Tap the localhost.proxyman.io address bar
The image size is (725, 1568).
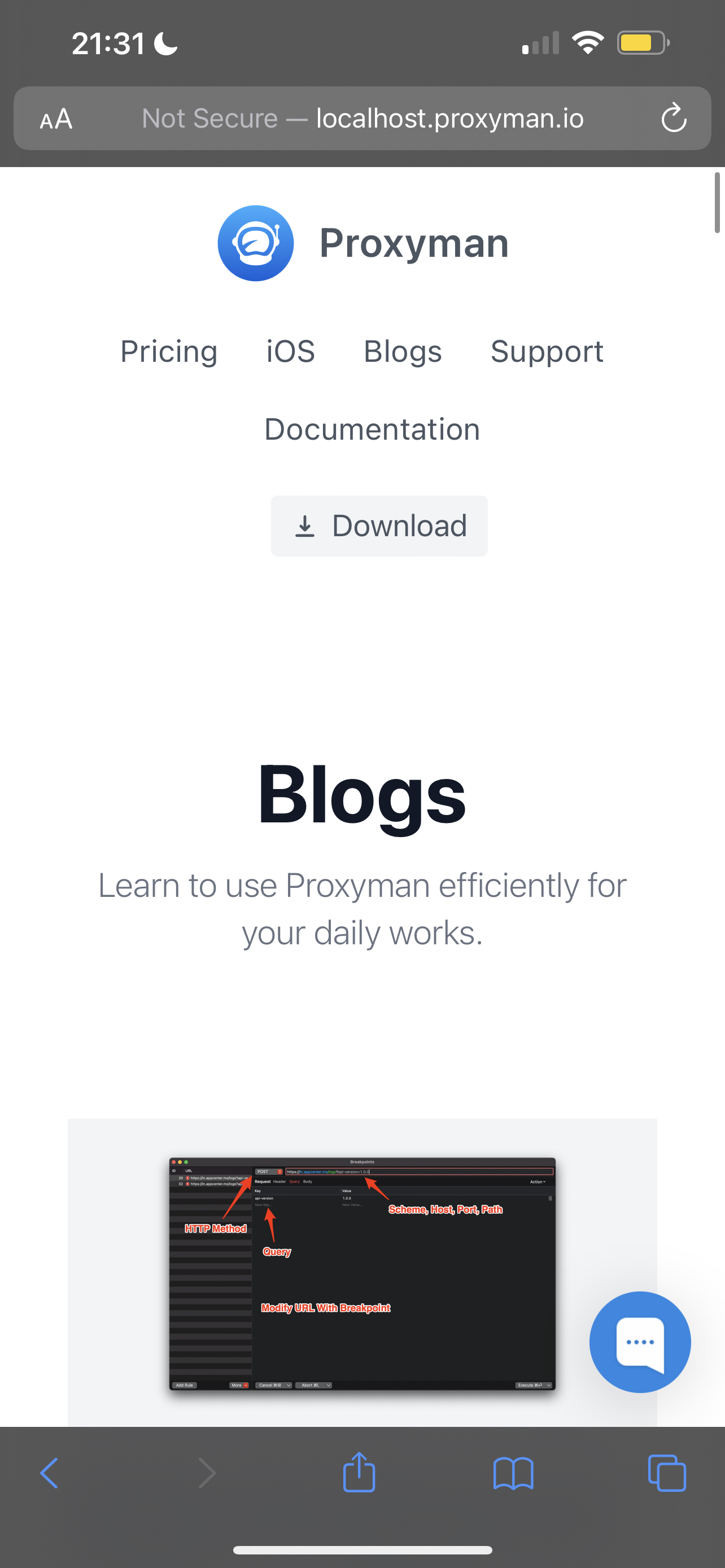[x=363, y=119]
